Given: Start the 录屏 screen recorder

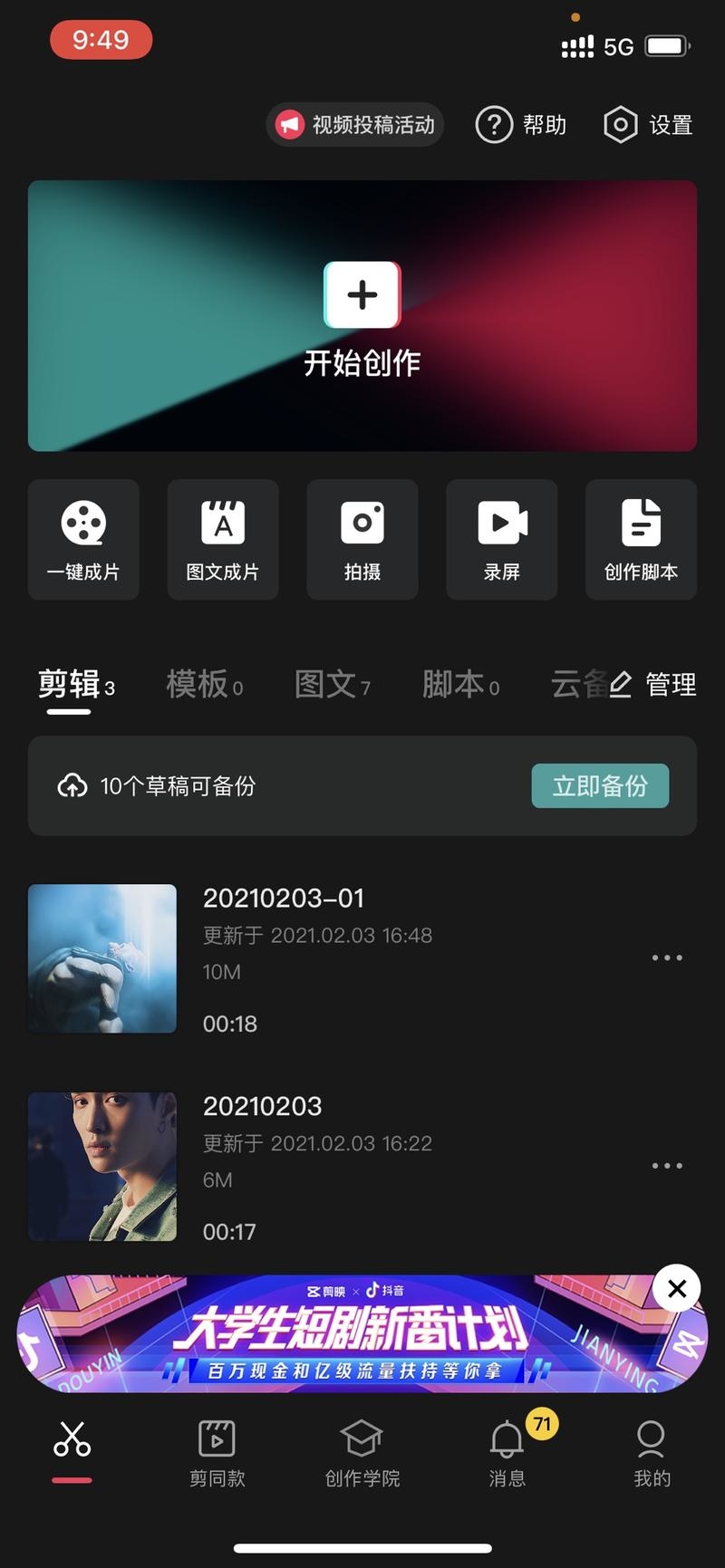Looking at the screenshot, I should [501, 539].
